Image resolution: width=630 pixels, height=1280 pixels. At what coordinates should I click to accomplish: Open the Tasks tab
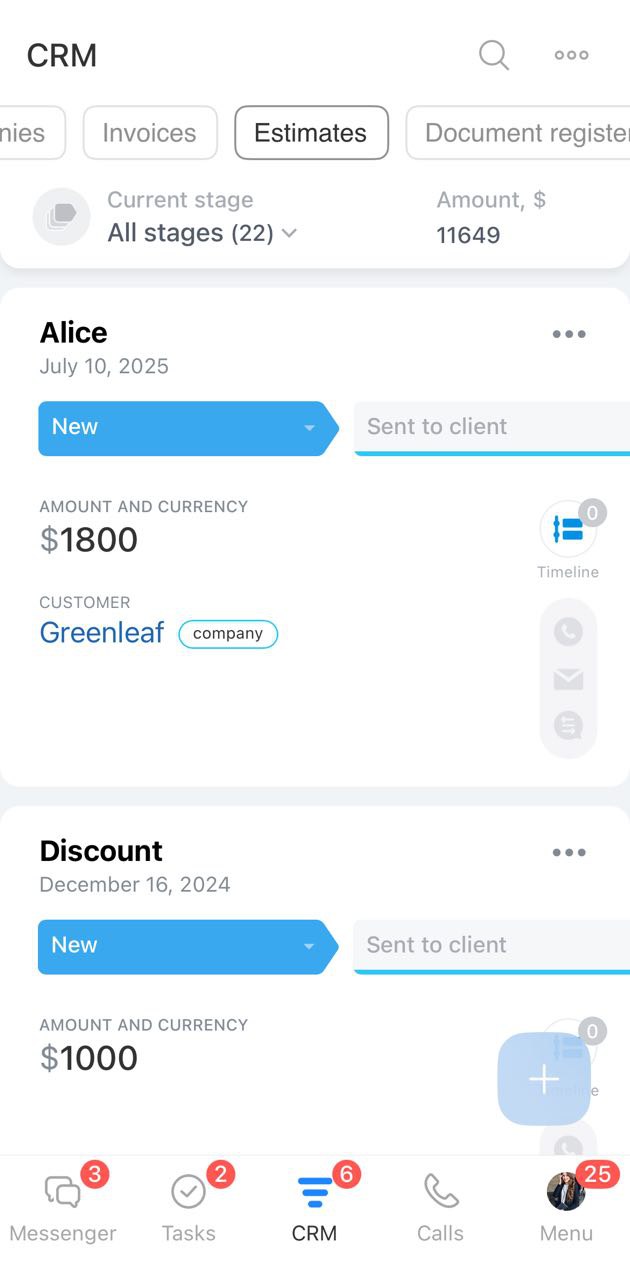188,1208
